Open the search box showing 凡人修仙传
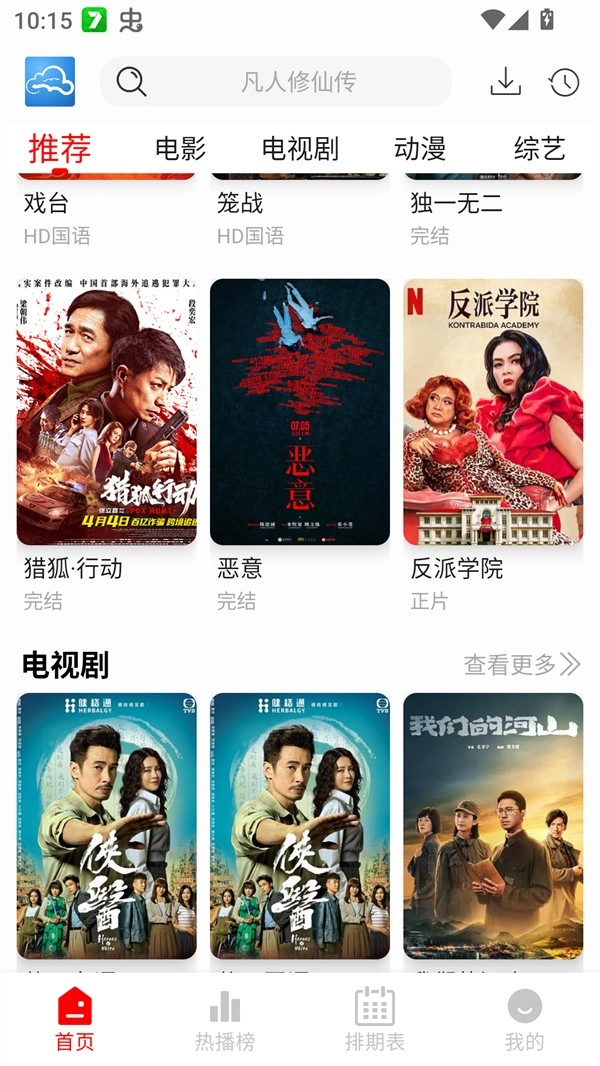 pos(276,82)
